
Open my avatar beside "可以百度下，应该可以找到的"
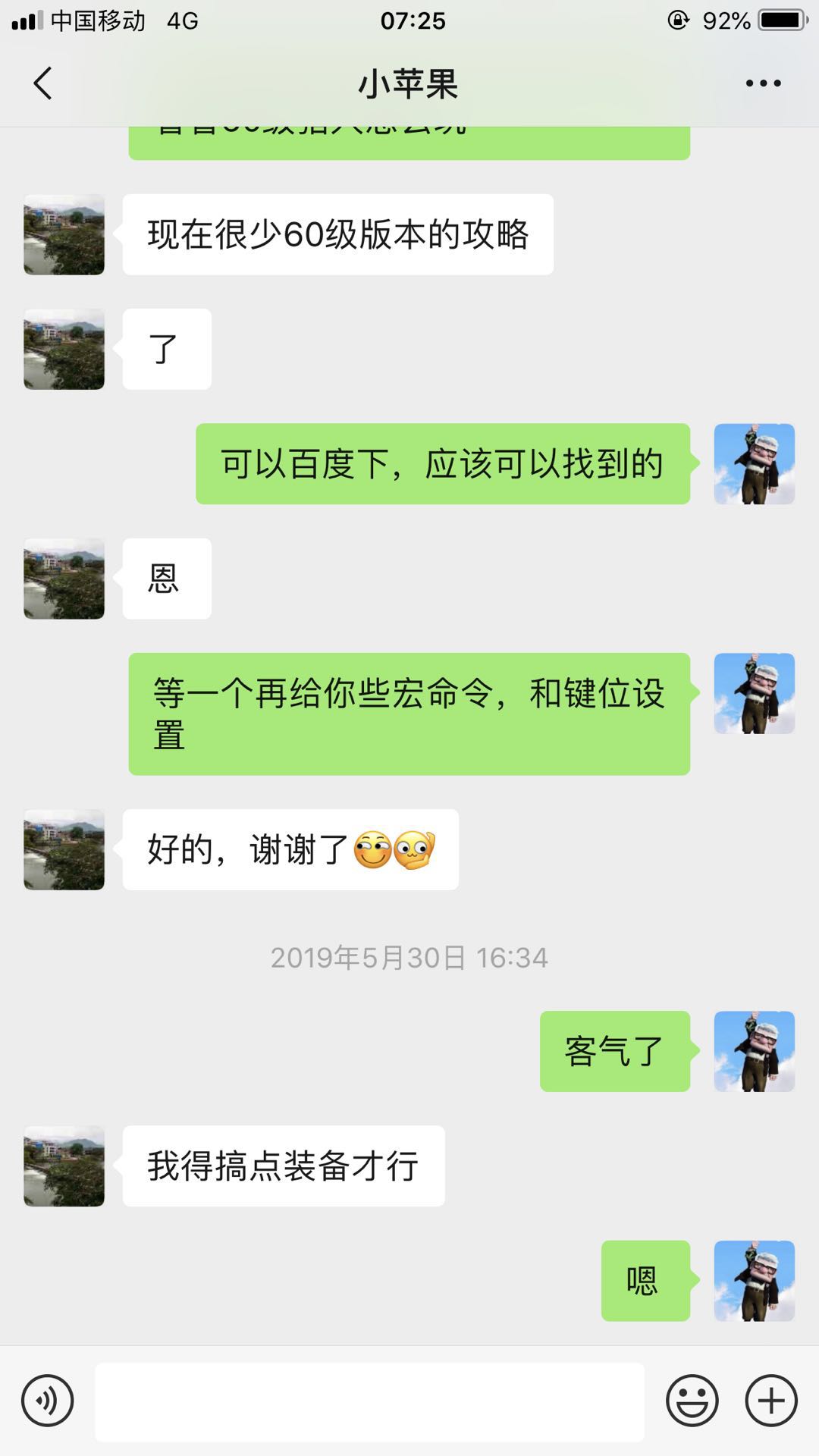(x=754, y=464)
